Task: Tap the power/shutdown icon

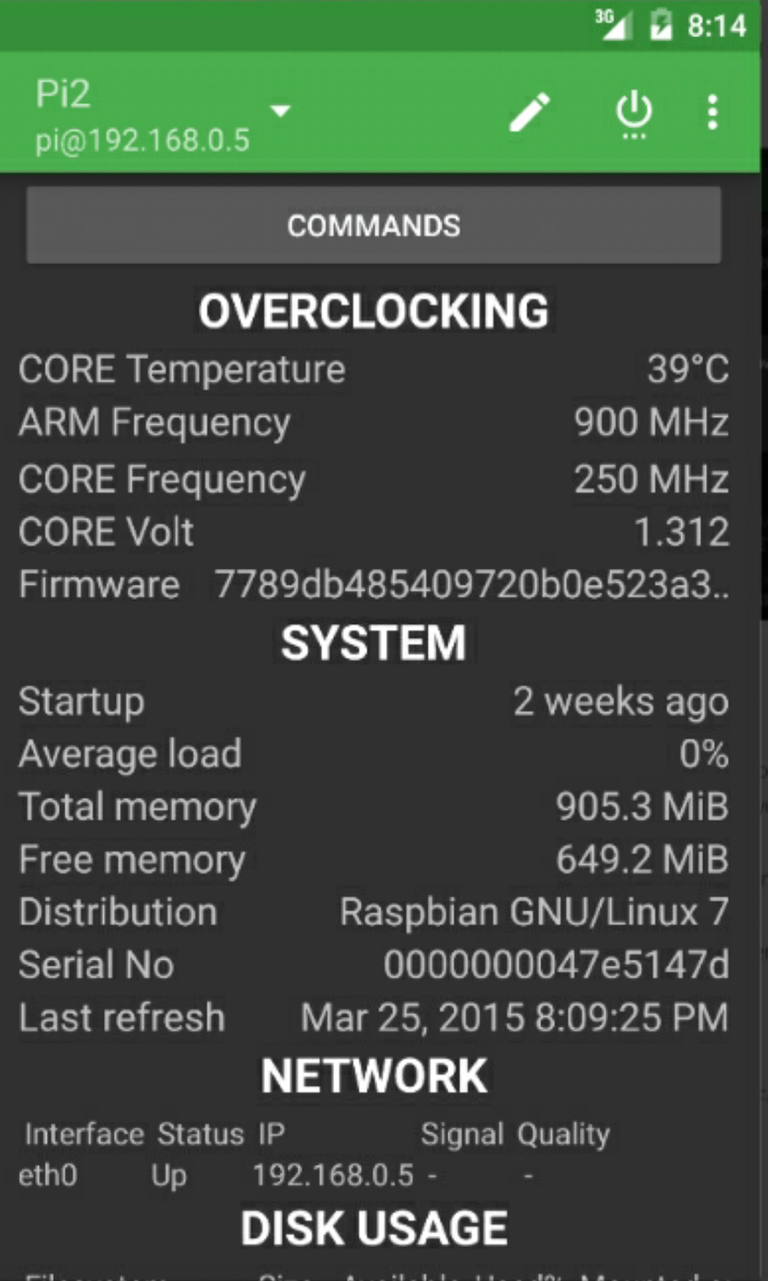Action: point(633,112)
